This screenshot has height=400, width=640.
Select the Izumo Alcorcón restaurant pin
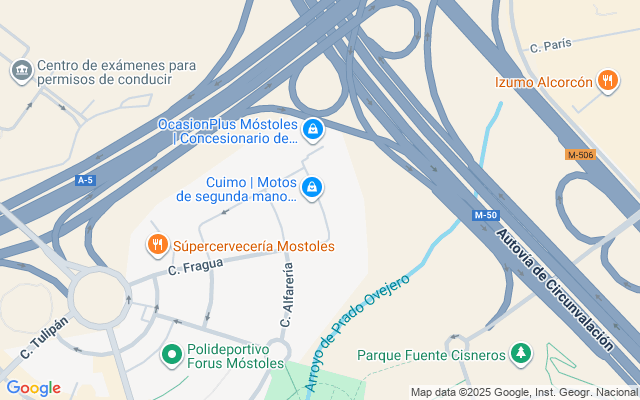607,82
